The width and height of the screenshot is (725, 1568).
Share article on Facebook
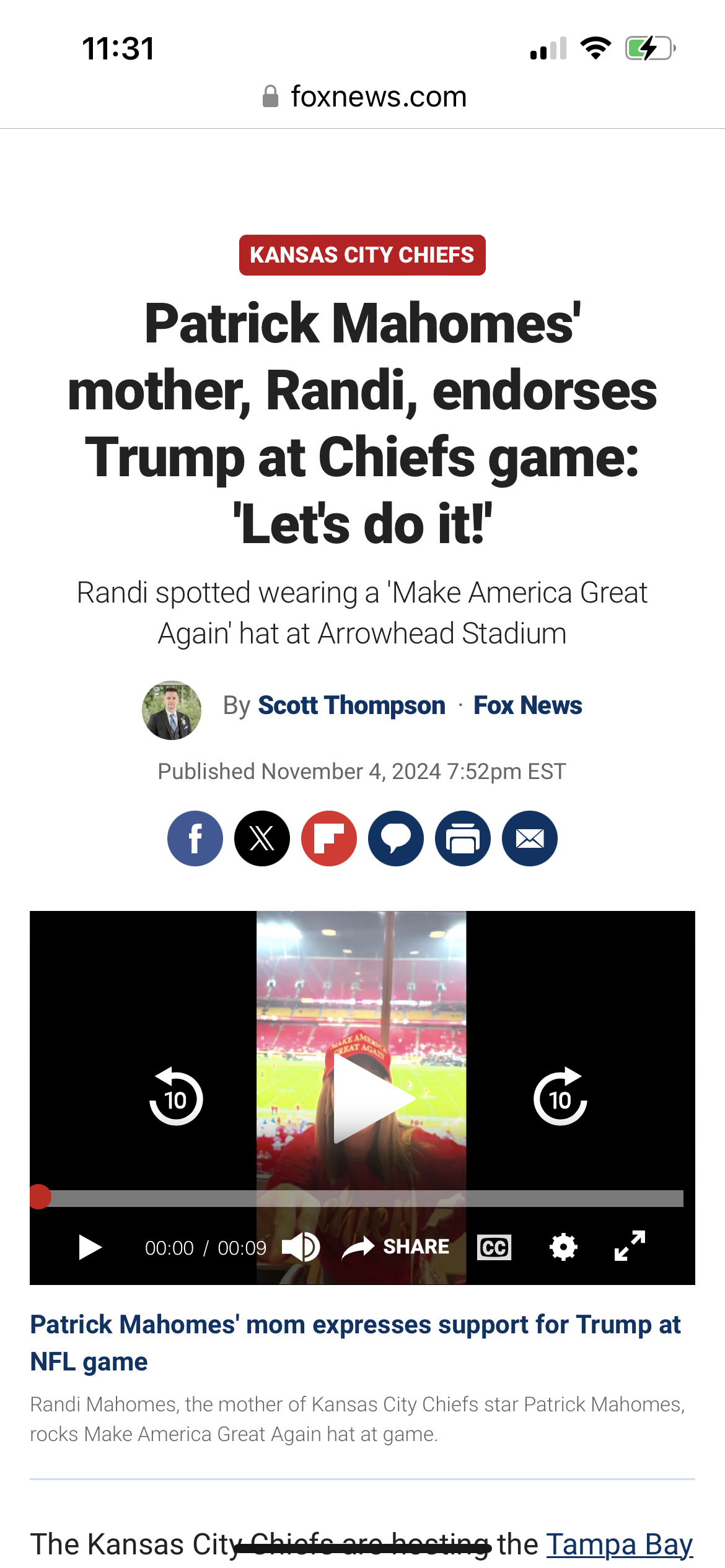[x=195, y=838]
